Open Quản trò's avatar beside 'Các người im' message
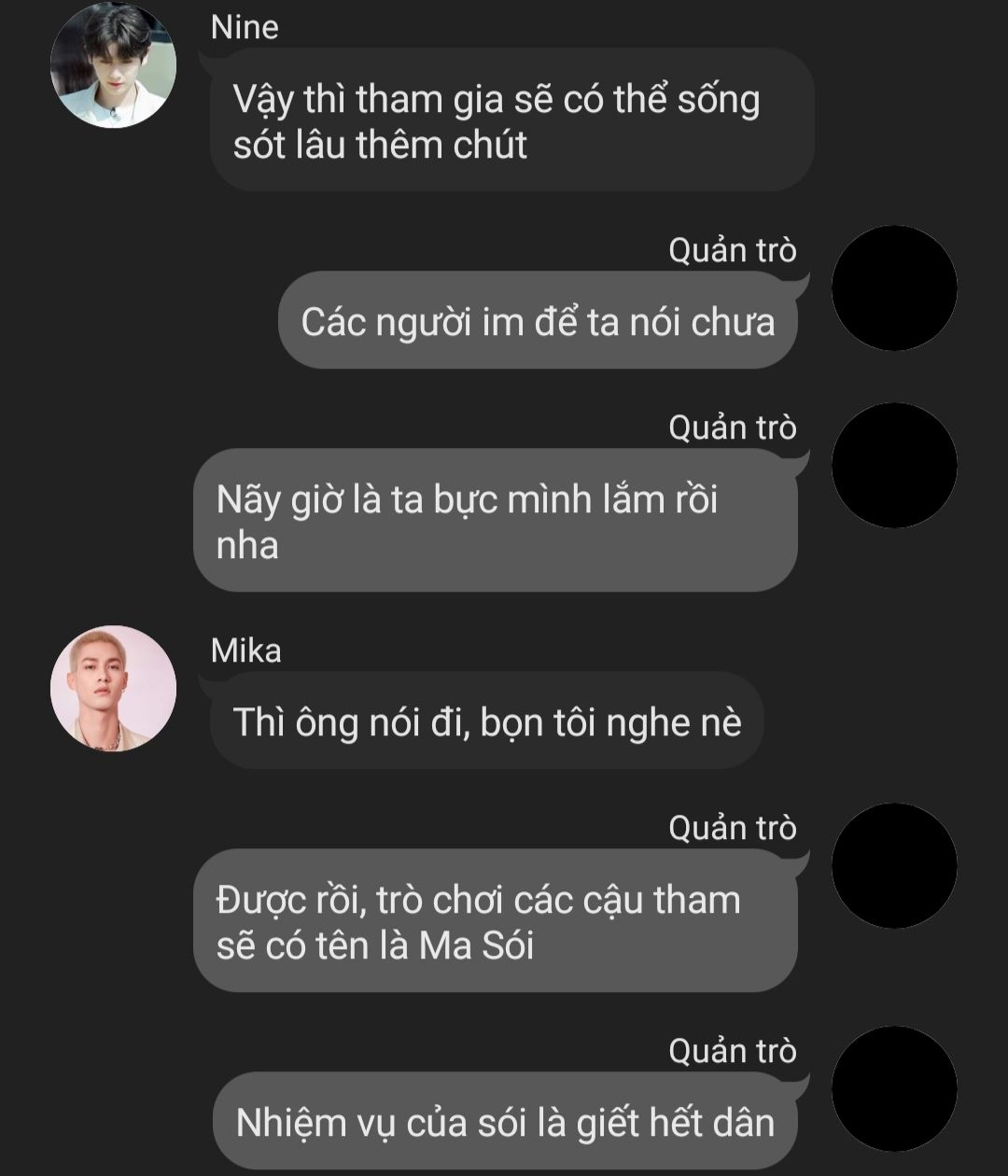Image resolution: width=1008 pixels, height=1176 pixels. 893,288
